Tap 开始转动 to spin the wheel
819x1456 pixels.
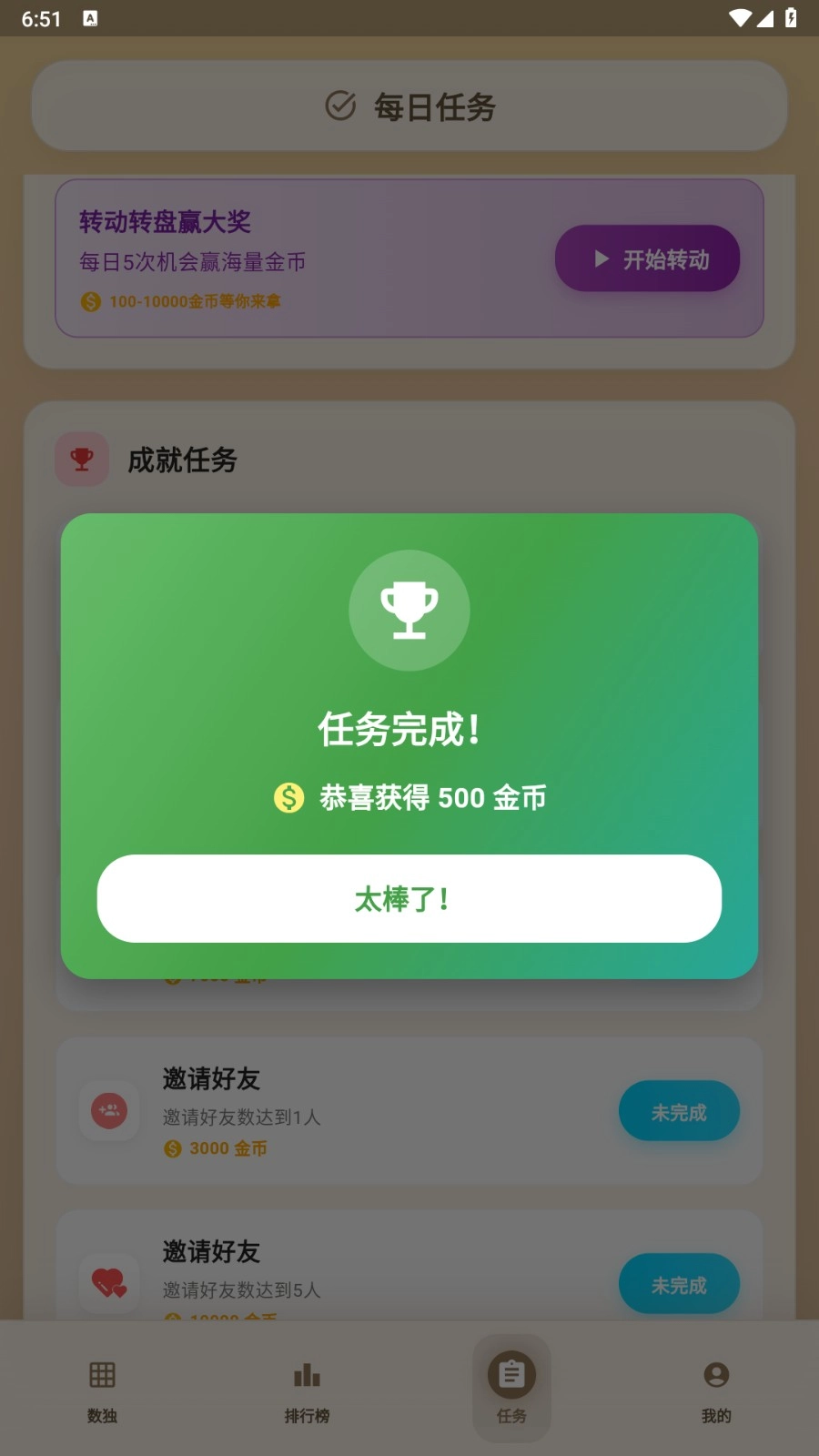pyautogui.click(x=647, y=258)
